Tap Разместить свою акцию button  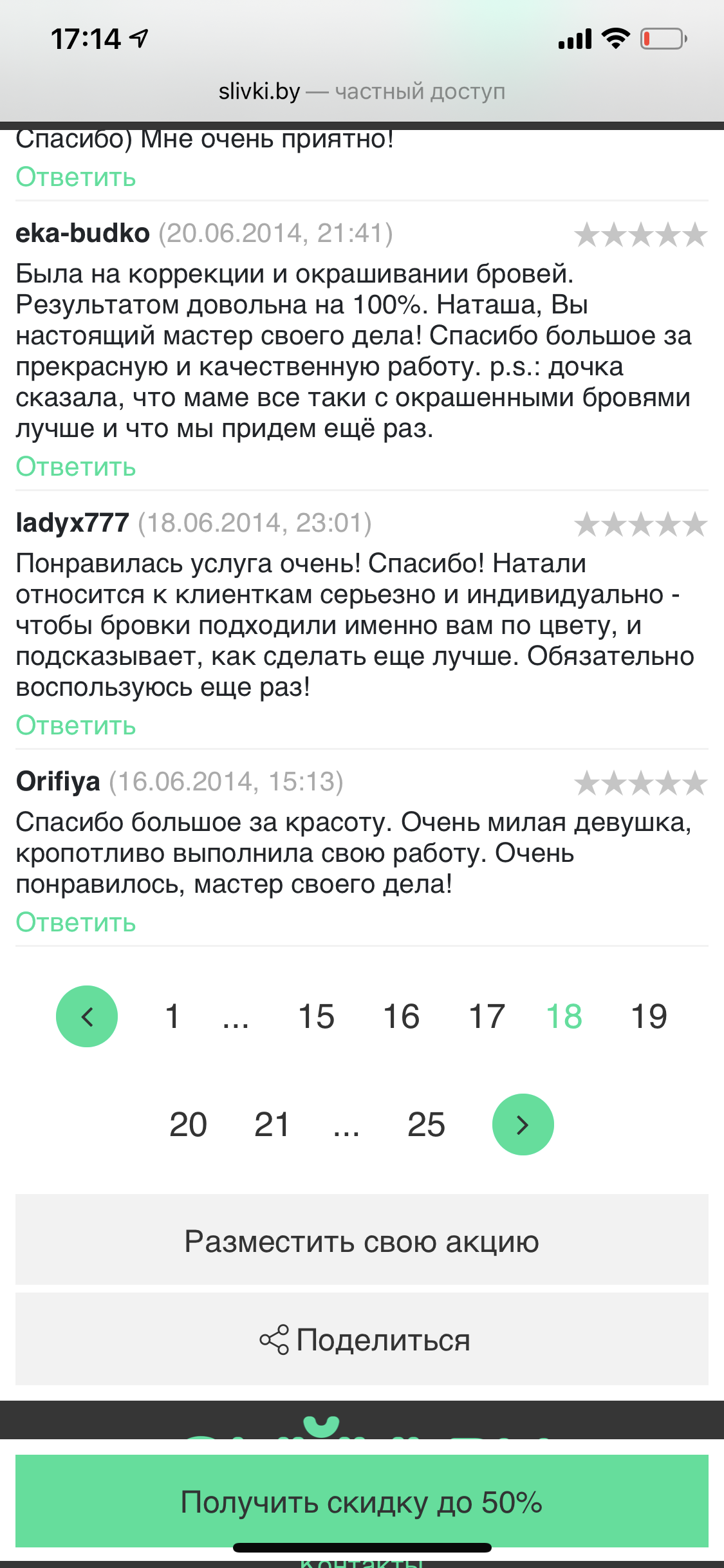point(362,1240)
